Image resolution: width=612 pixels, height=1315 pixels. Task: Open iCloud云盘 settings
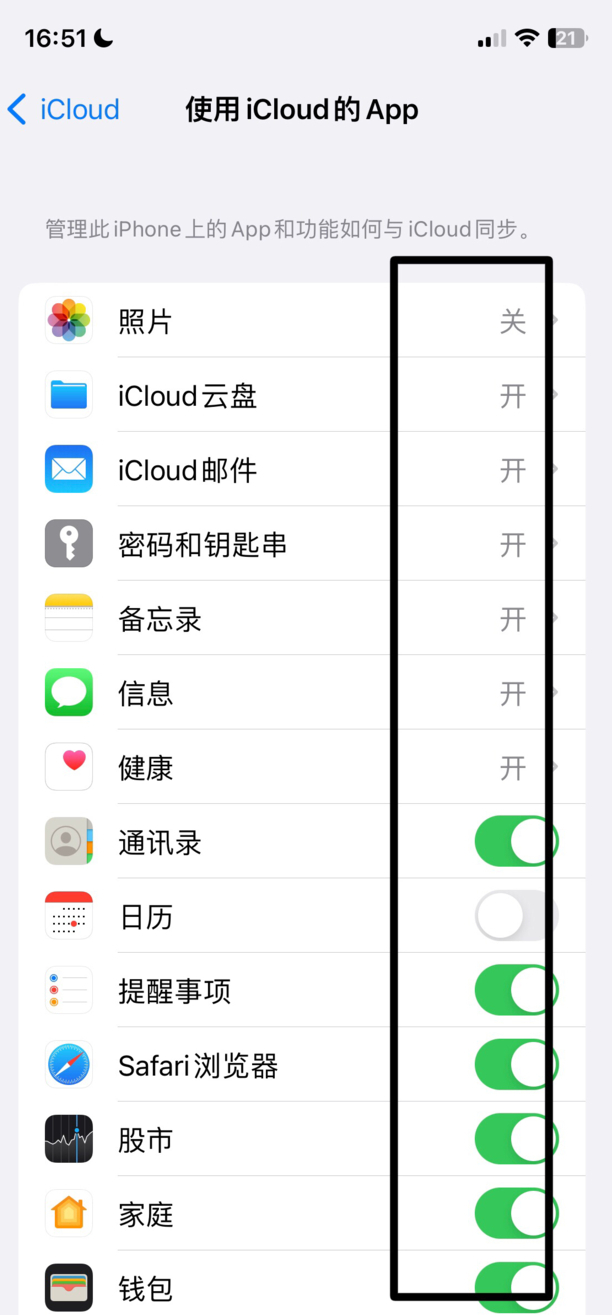click(x=302, y=395)
